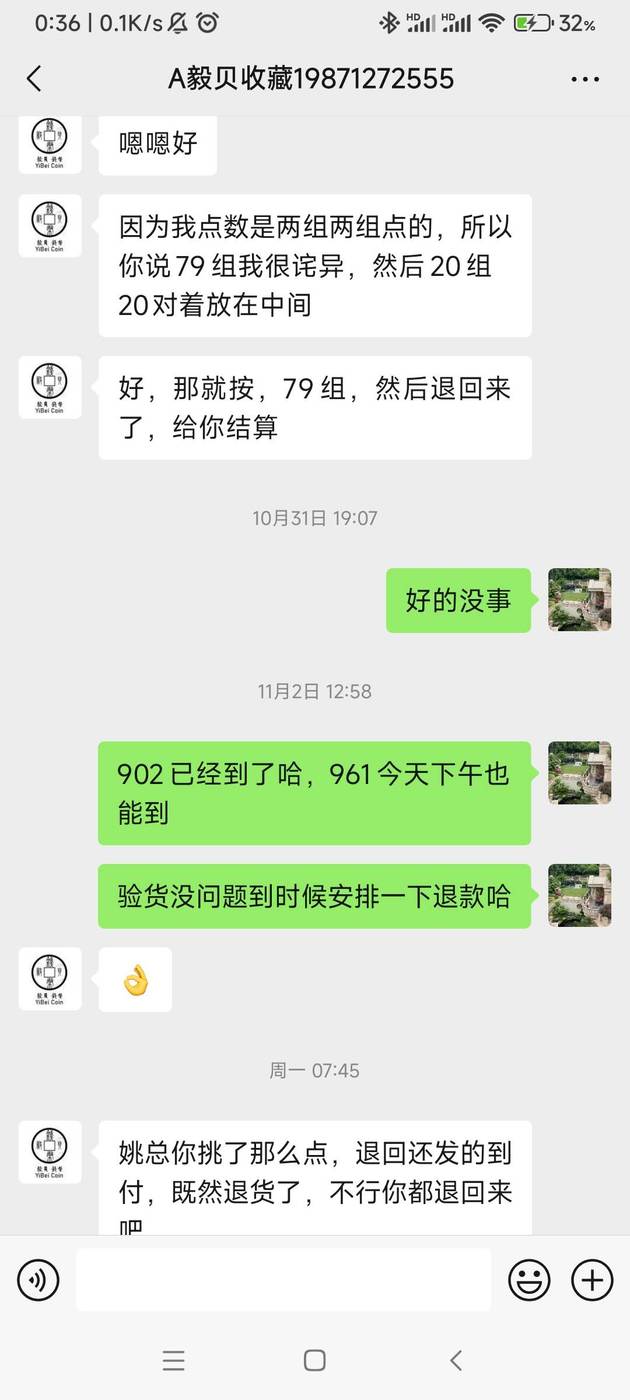
Task: Open contact avatar beside 嗯嗯好 message
Action: [x=49, y=145]
